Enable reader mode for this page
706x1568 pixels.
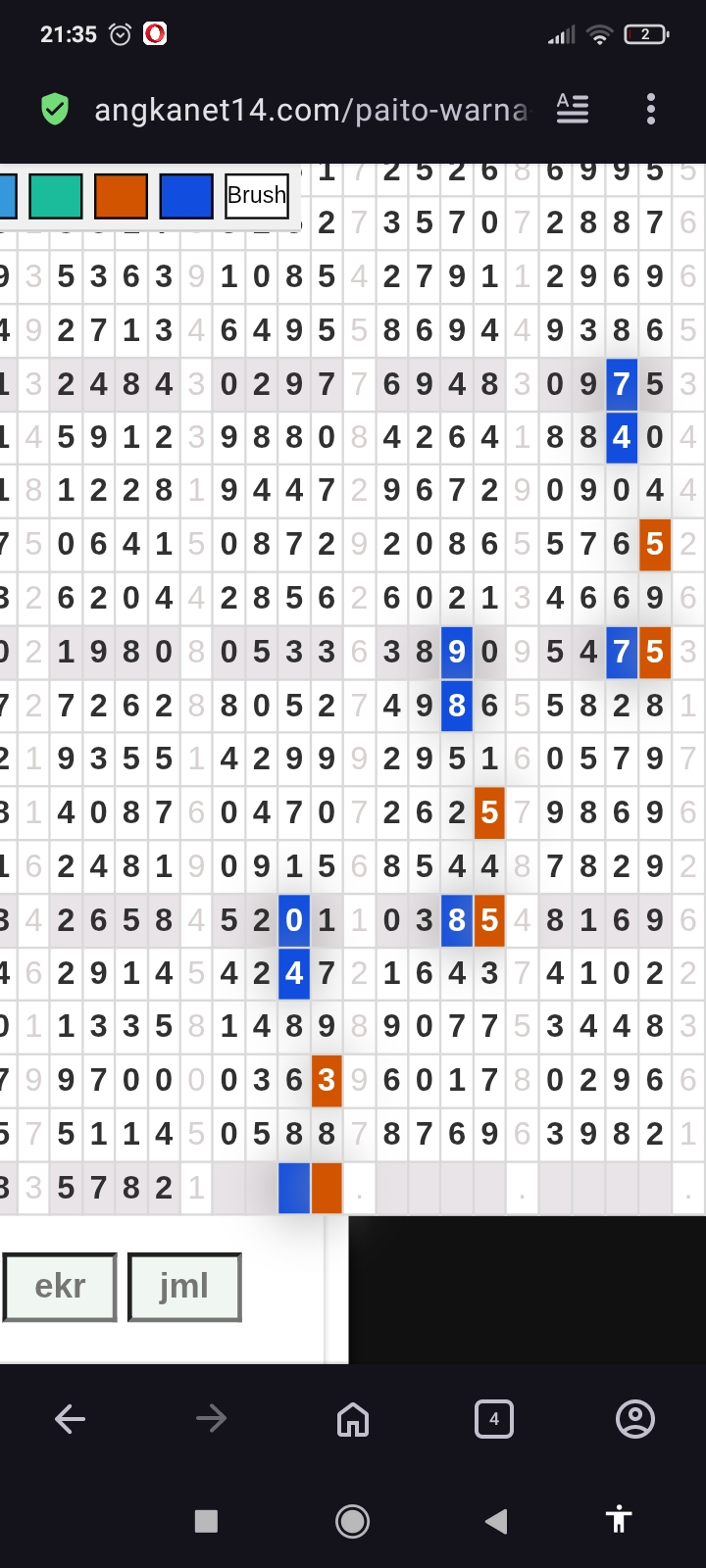[573, 109]
